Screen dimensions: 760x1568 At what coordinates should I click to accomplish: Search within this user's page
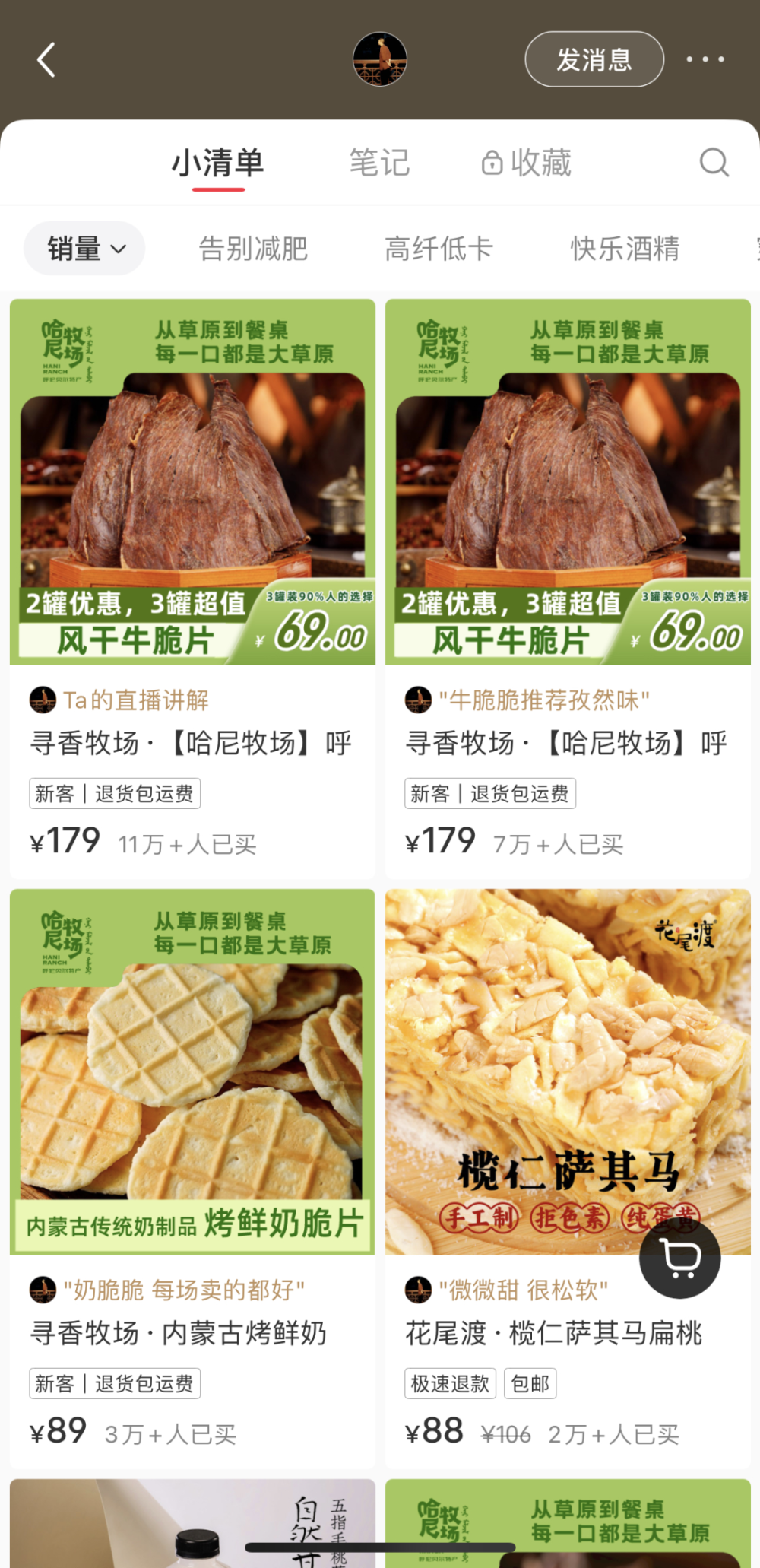tap(714, 163)
